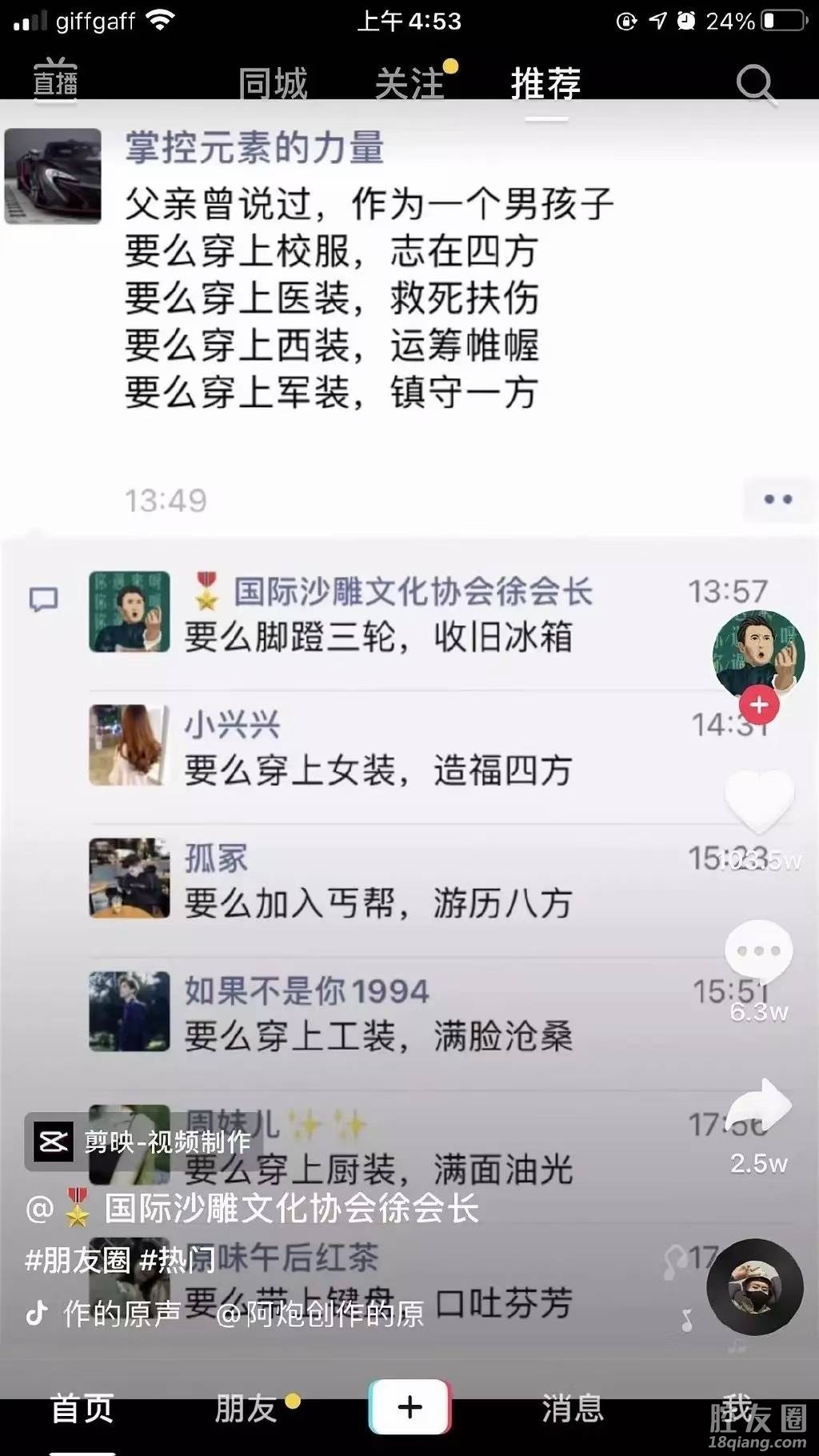Open the scrolling original sound label
Viewport: 819px width, 1456px height.
[x=240, y=1313]
